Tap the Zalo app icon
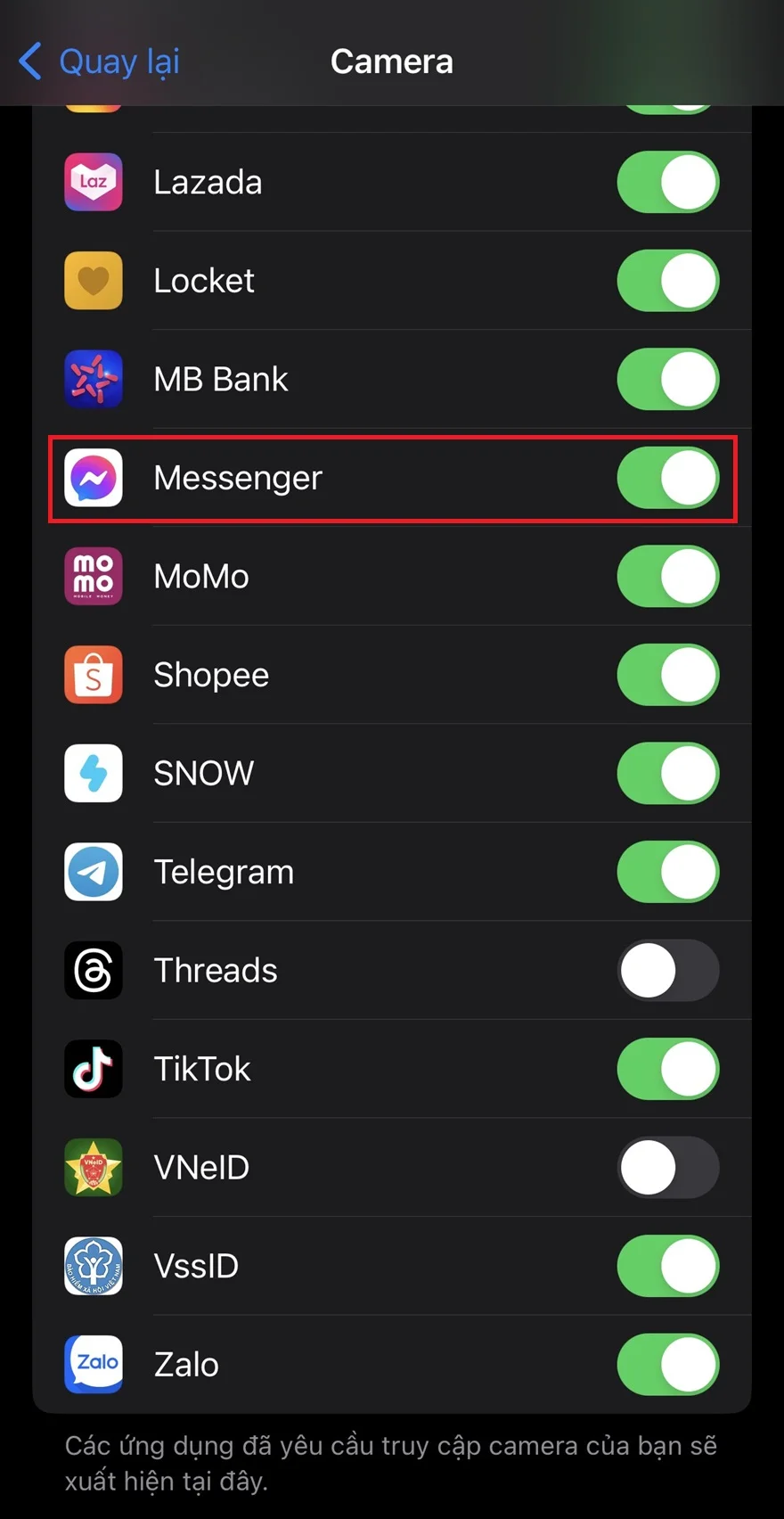 pyautogui.click(x=93, y=1364)
